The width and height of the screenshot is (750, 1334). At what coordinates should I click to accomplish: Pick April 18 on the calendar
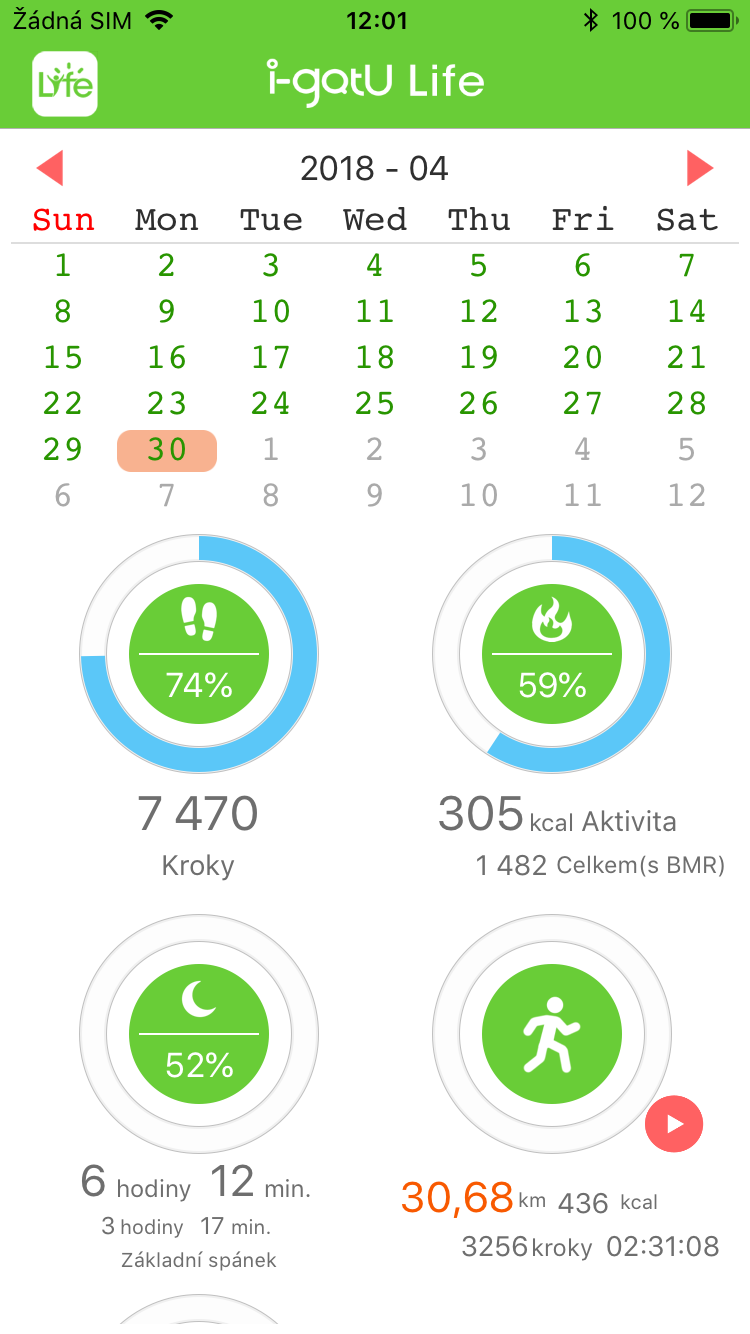click(375, 358)
